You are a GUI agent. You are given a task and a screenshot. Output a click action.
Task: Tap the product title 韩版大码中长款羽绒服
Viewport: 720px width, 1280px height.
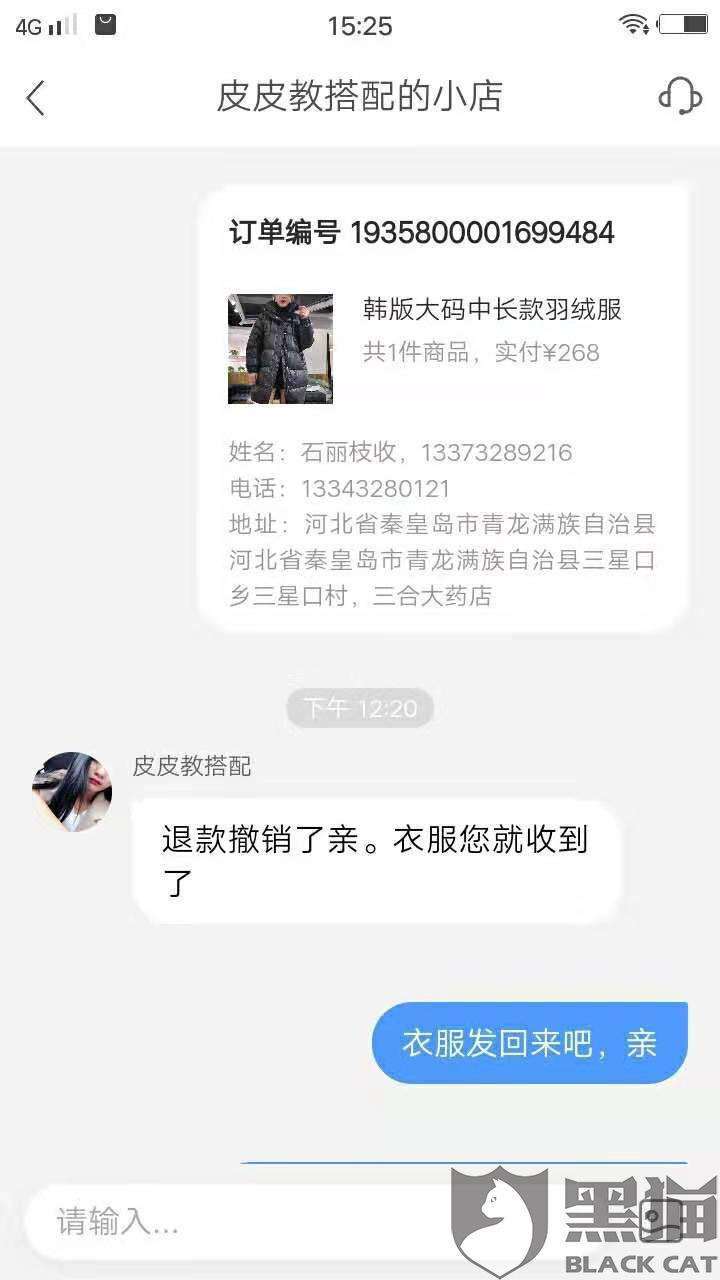[493, 311]
